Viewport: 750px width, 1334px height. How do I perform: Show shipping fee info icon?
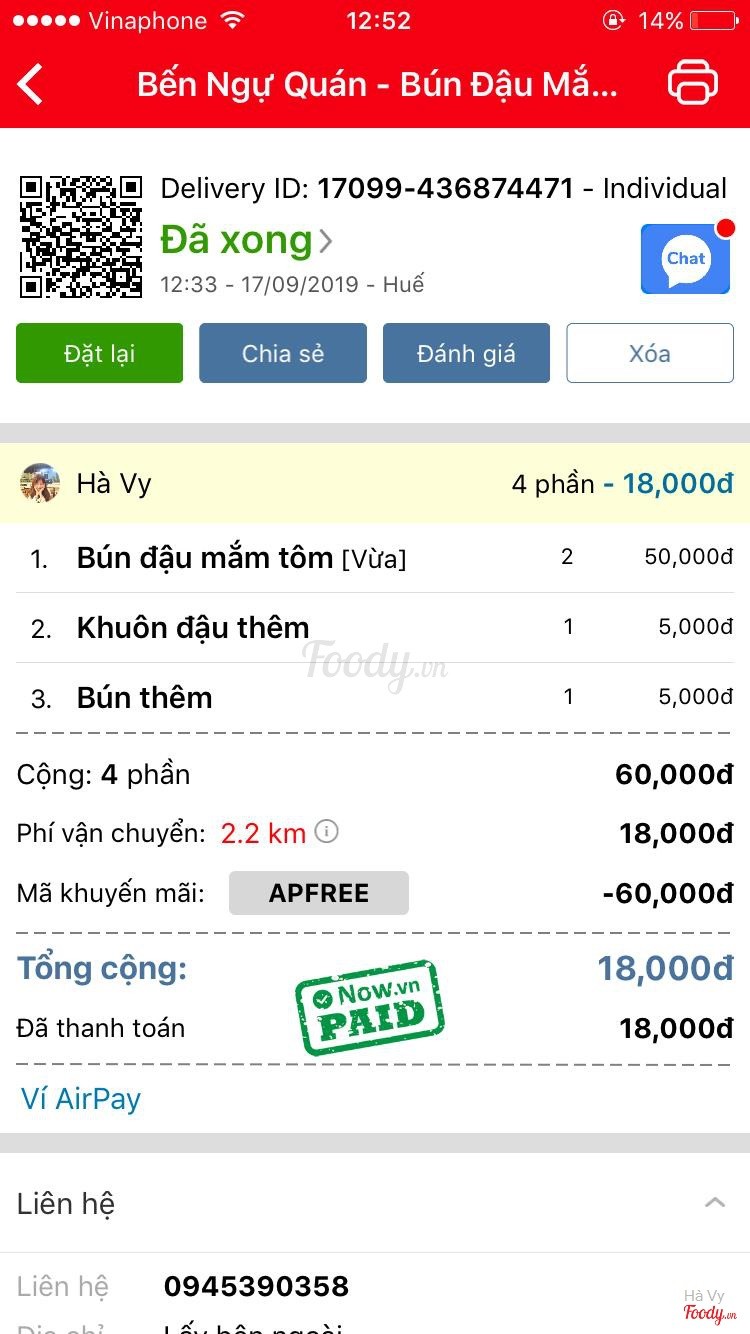point(327,831)
